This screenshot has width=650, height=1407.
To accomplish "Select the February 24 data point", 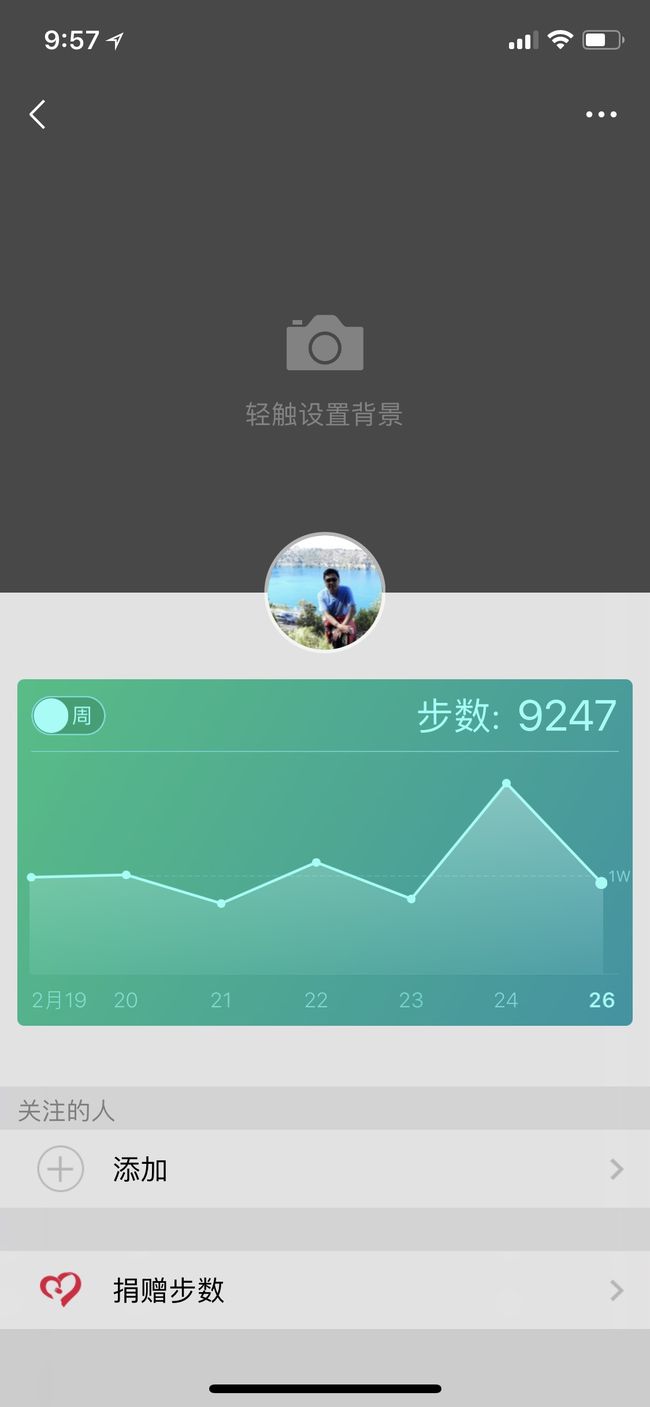I will pyautogui.click(x=506, y=783).
